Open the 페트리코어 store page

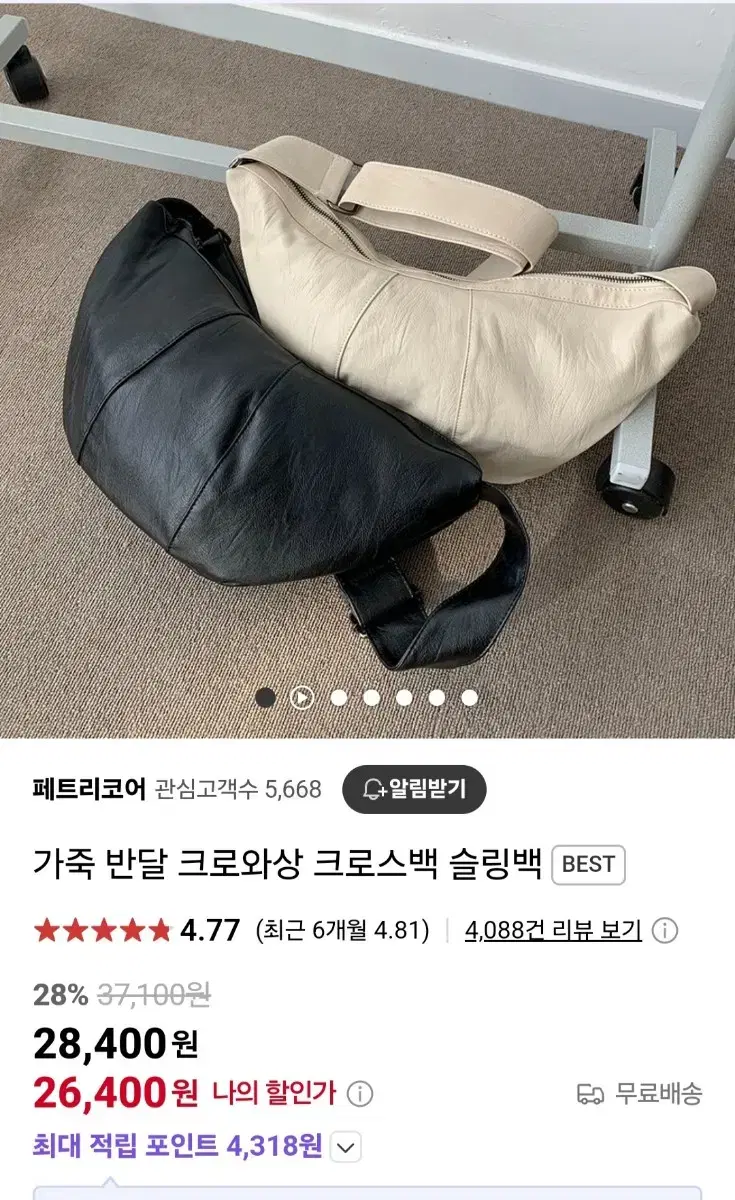tap(90, 789)
